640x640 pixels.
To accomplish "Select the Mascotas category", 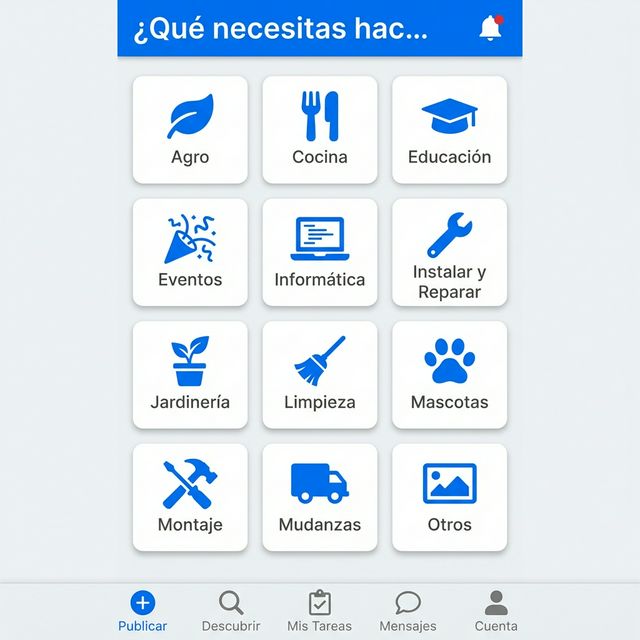I will click(449, 375).
